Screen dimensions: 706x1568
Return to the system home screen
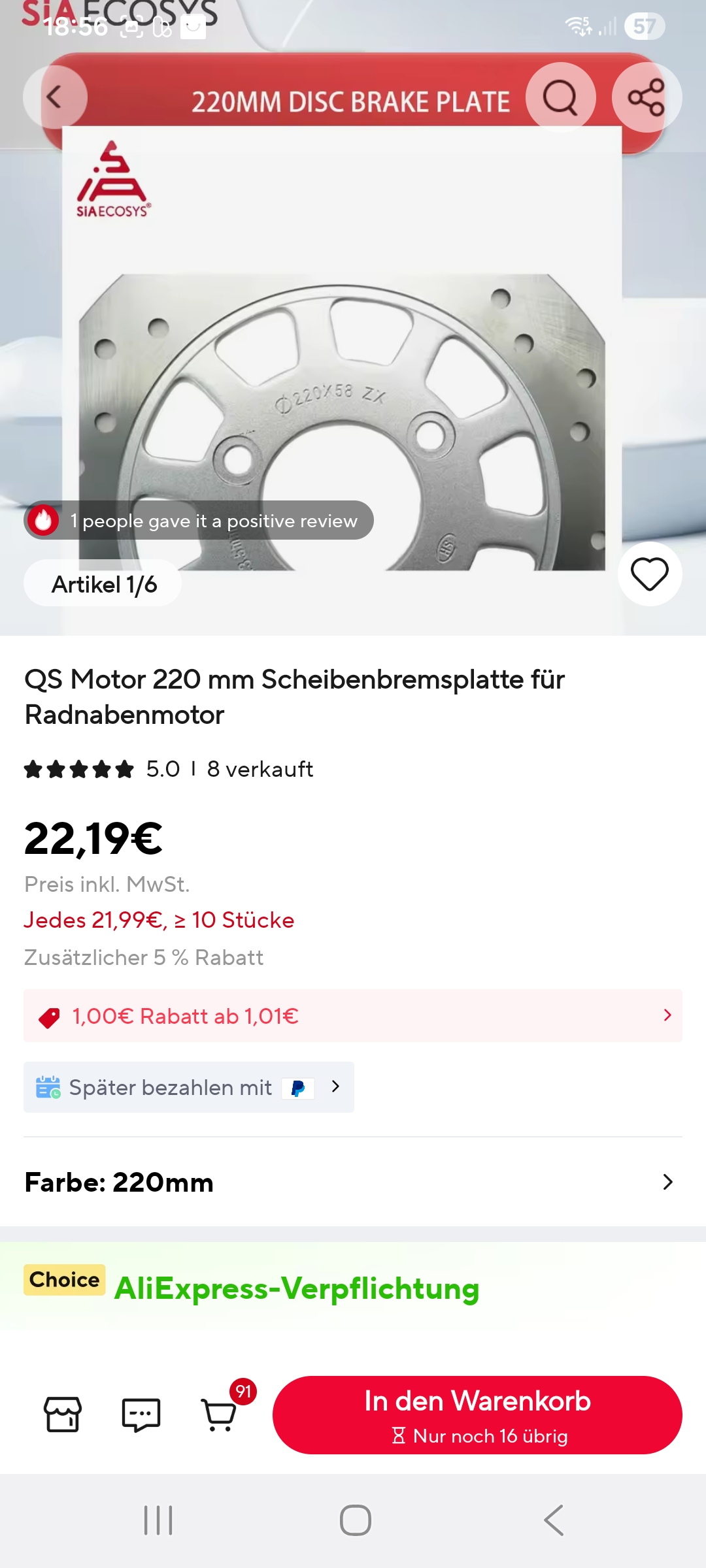coord(355,1520)
